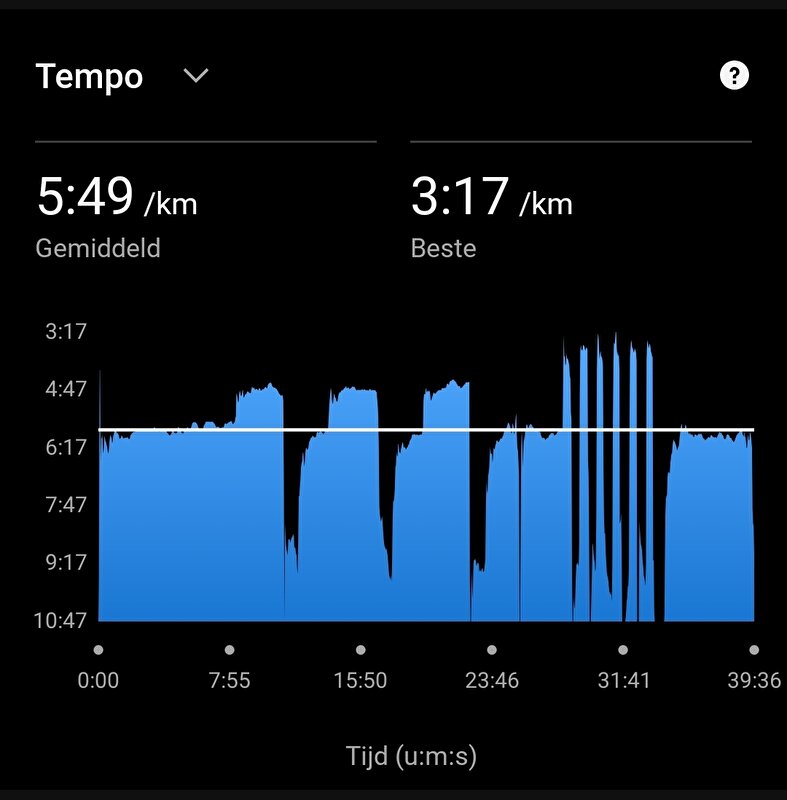Click the Tempo header label
Screen dimensions: 787x800
(90, 75)
